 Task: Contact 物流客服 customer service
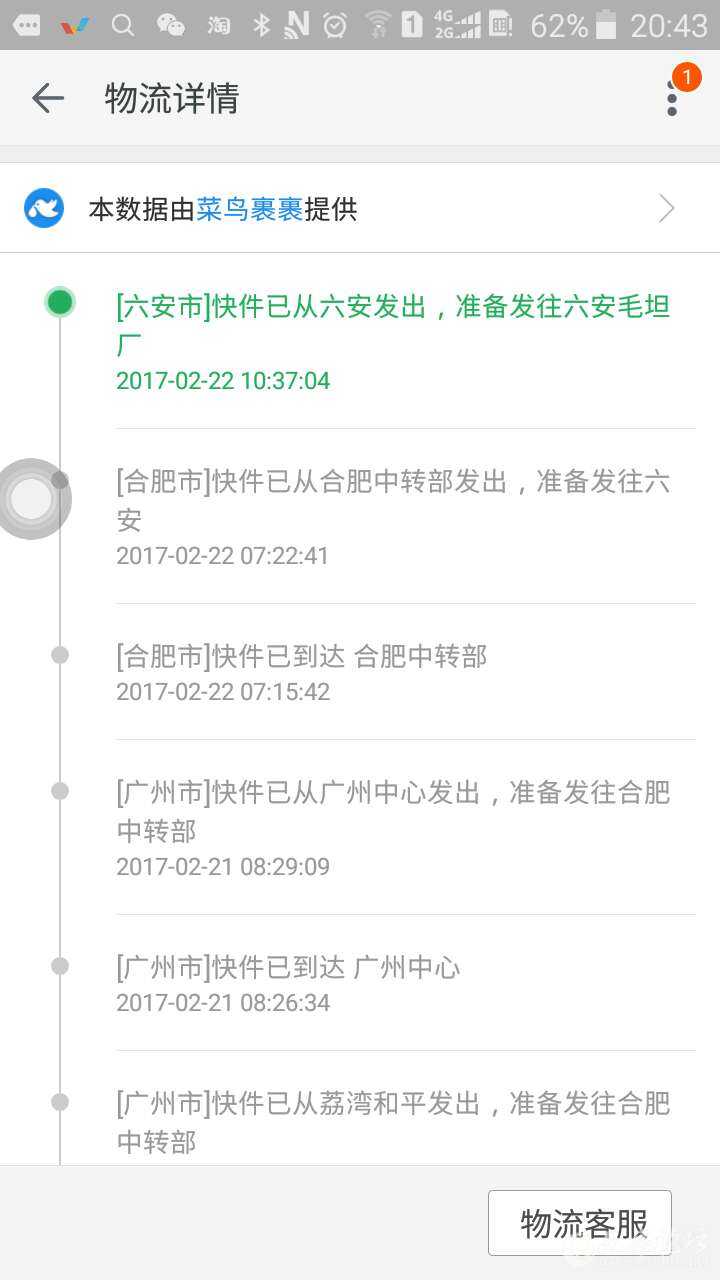(x=580, y=1222)
